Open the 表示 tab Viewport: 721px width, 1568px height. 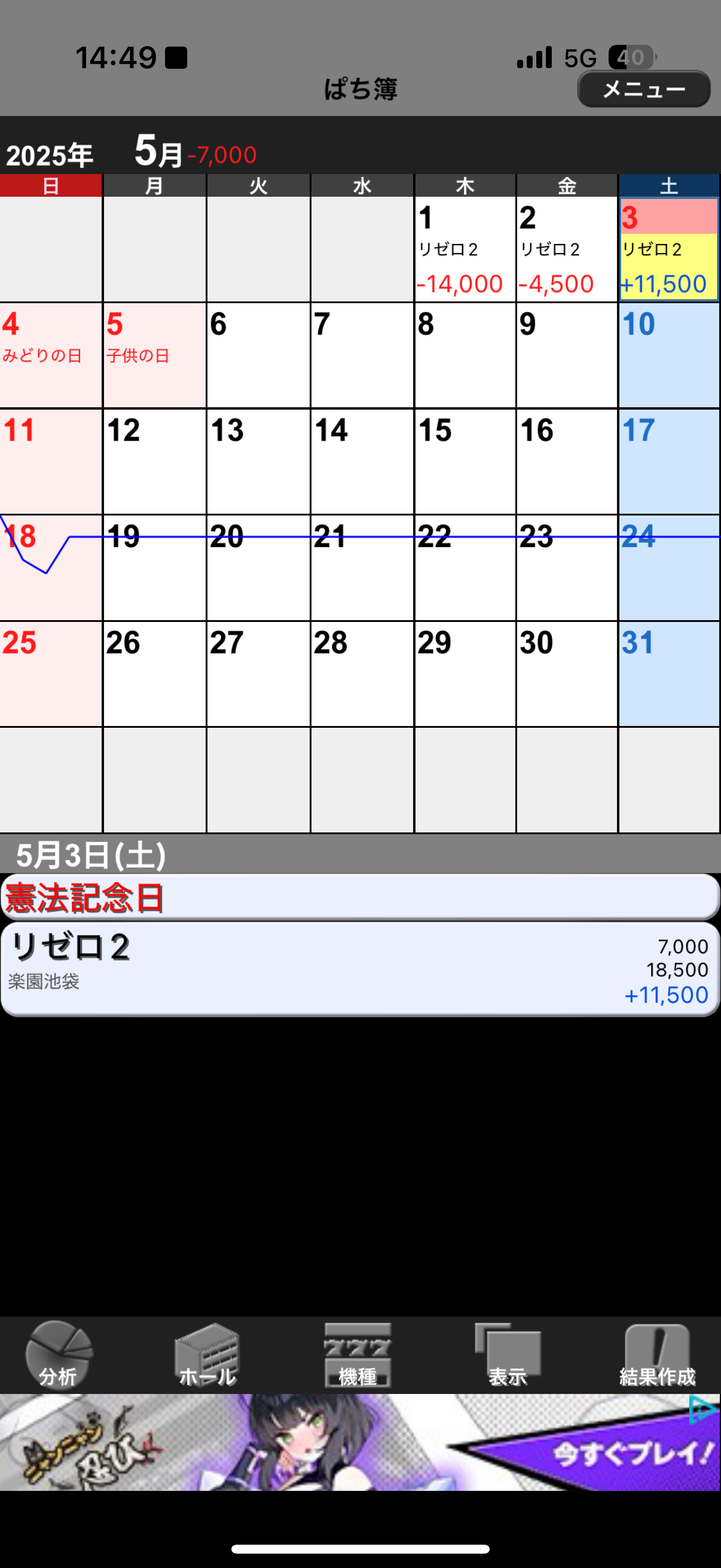508,1355
